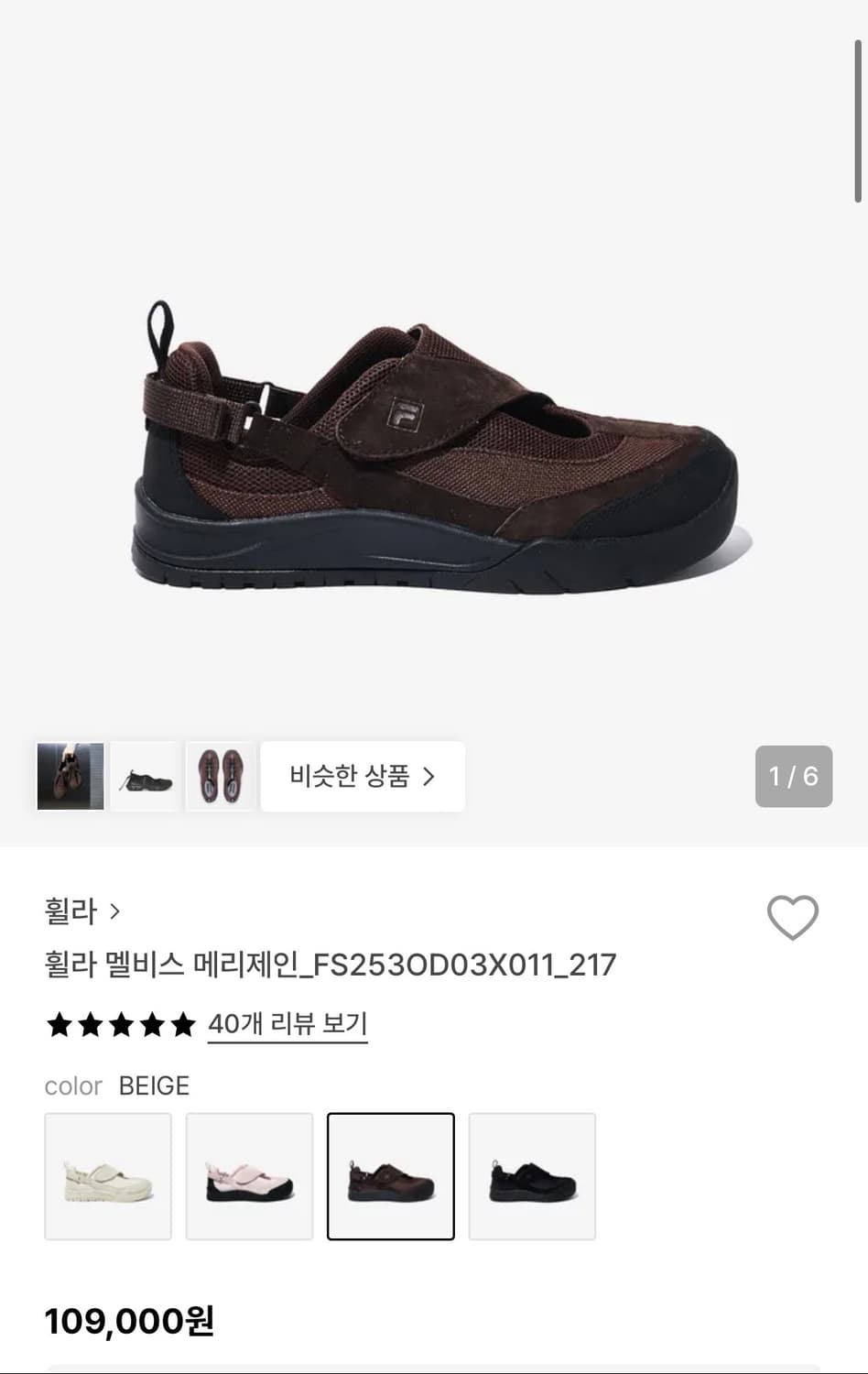This screenshot has height=1374, width=868.
Task: Tap the chevron next to 휠라 brand name
Action: 114,911
